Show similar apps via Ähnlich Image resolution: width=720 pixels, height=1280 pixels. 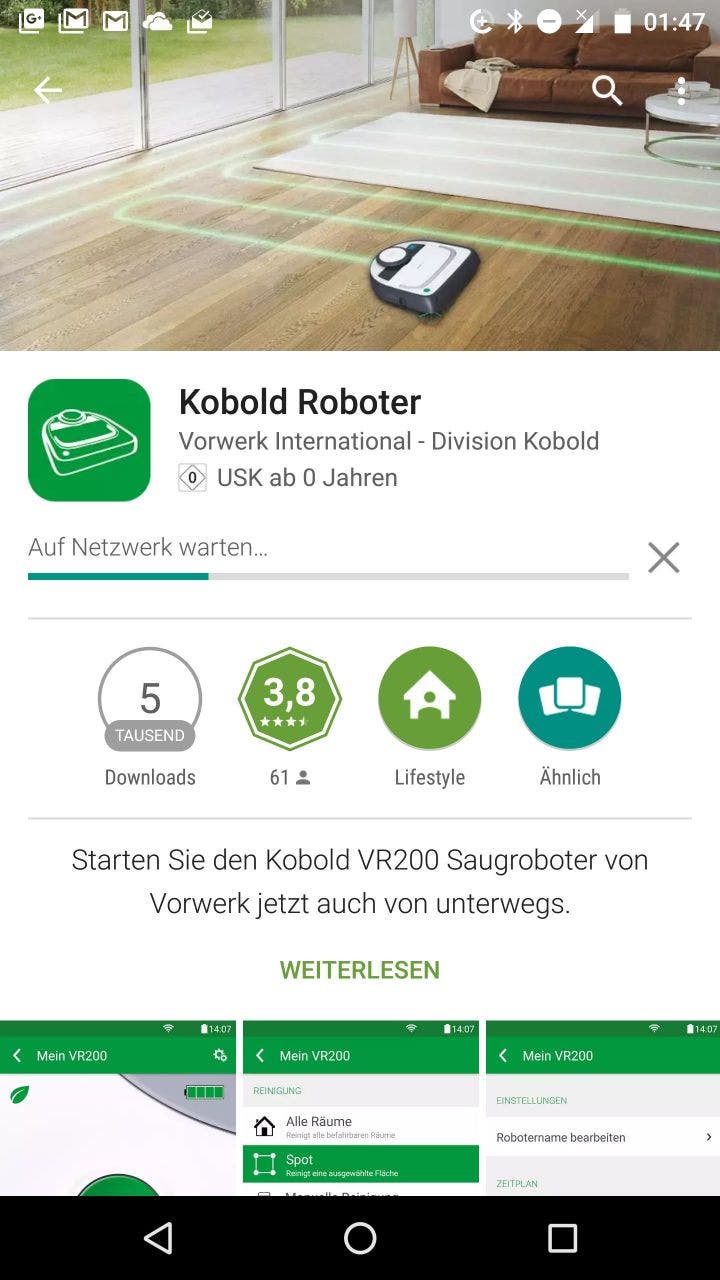click(570, 699)
